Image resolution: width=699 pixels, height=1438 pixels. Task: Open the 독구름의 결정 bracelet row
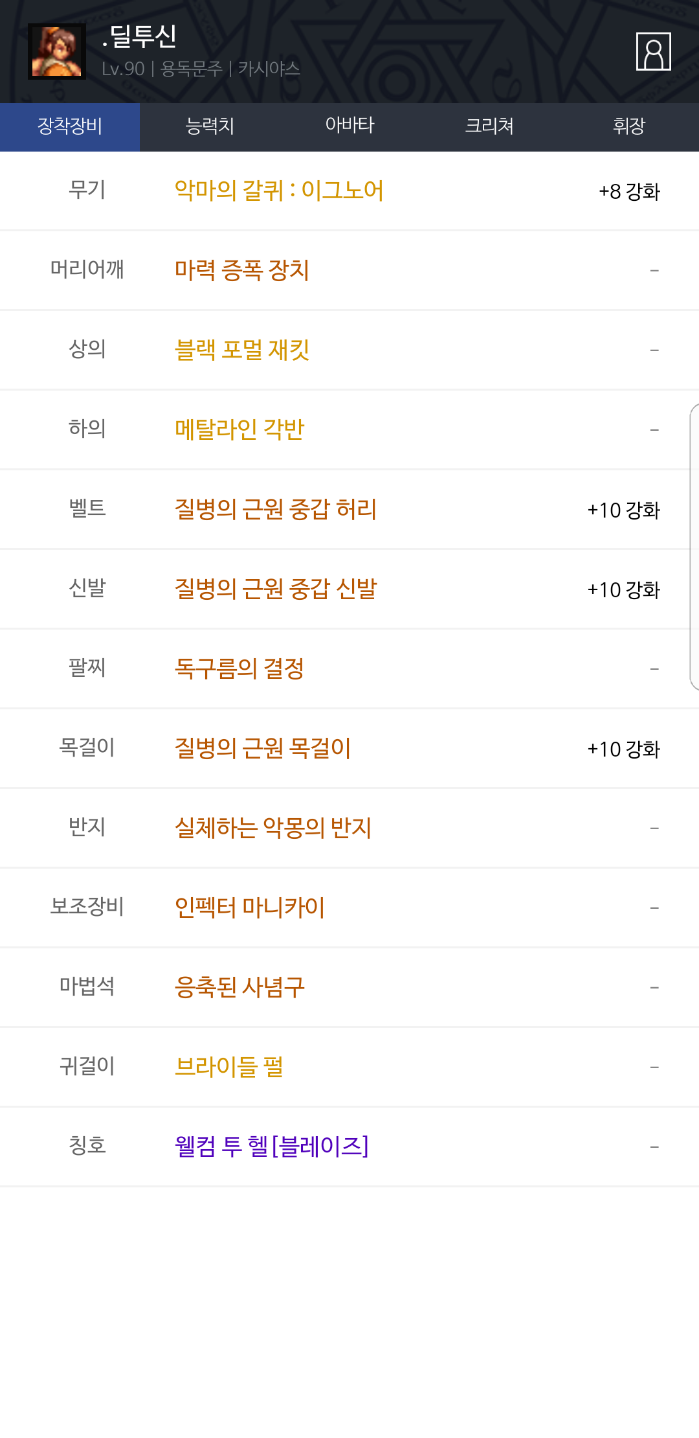(x=239, y=668)
